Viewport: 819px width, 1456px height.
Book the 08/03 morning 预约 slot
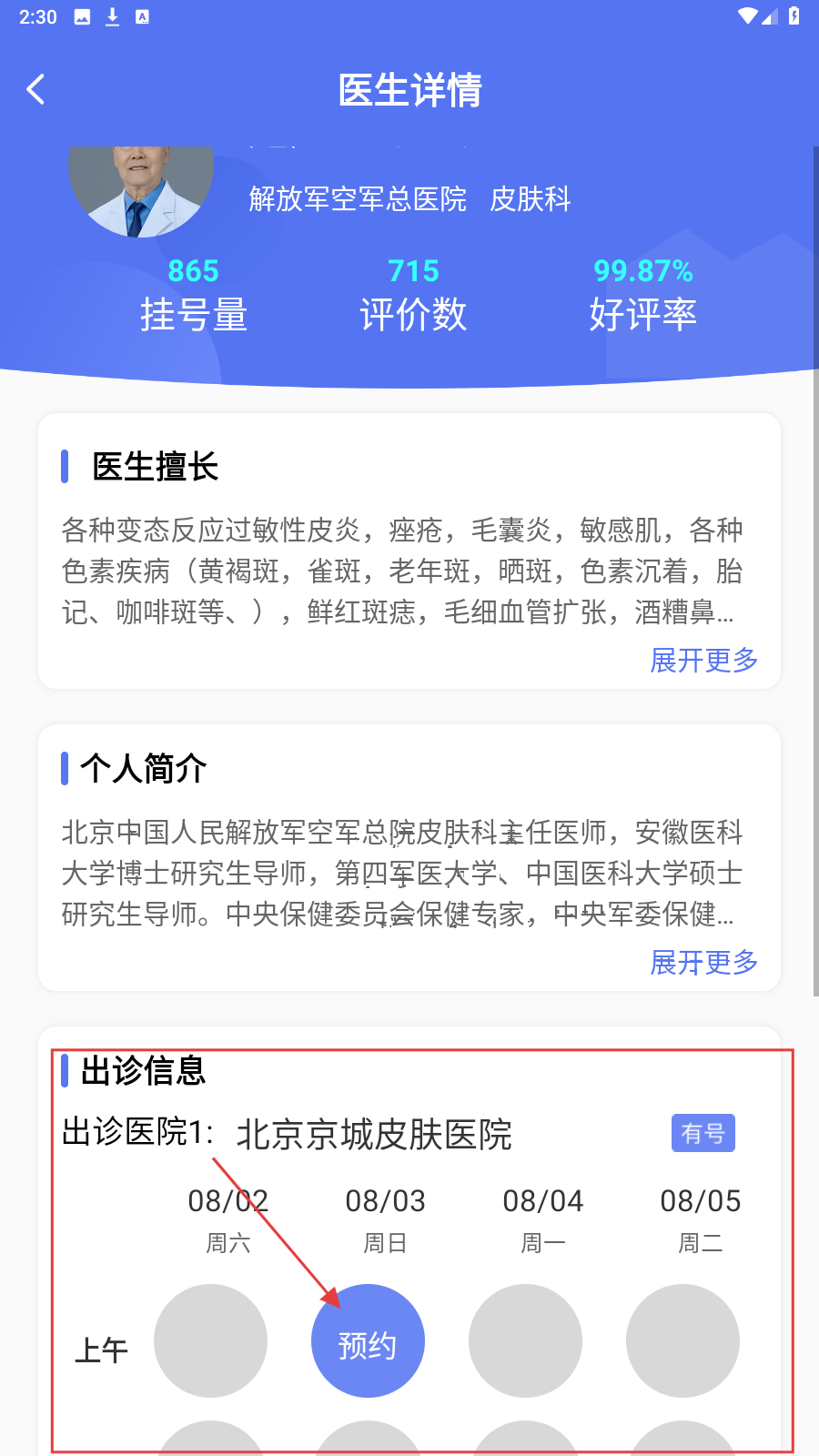(x=368, y=1341)
